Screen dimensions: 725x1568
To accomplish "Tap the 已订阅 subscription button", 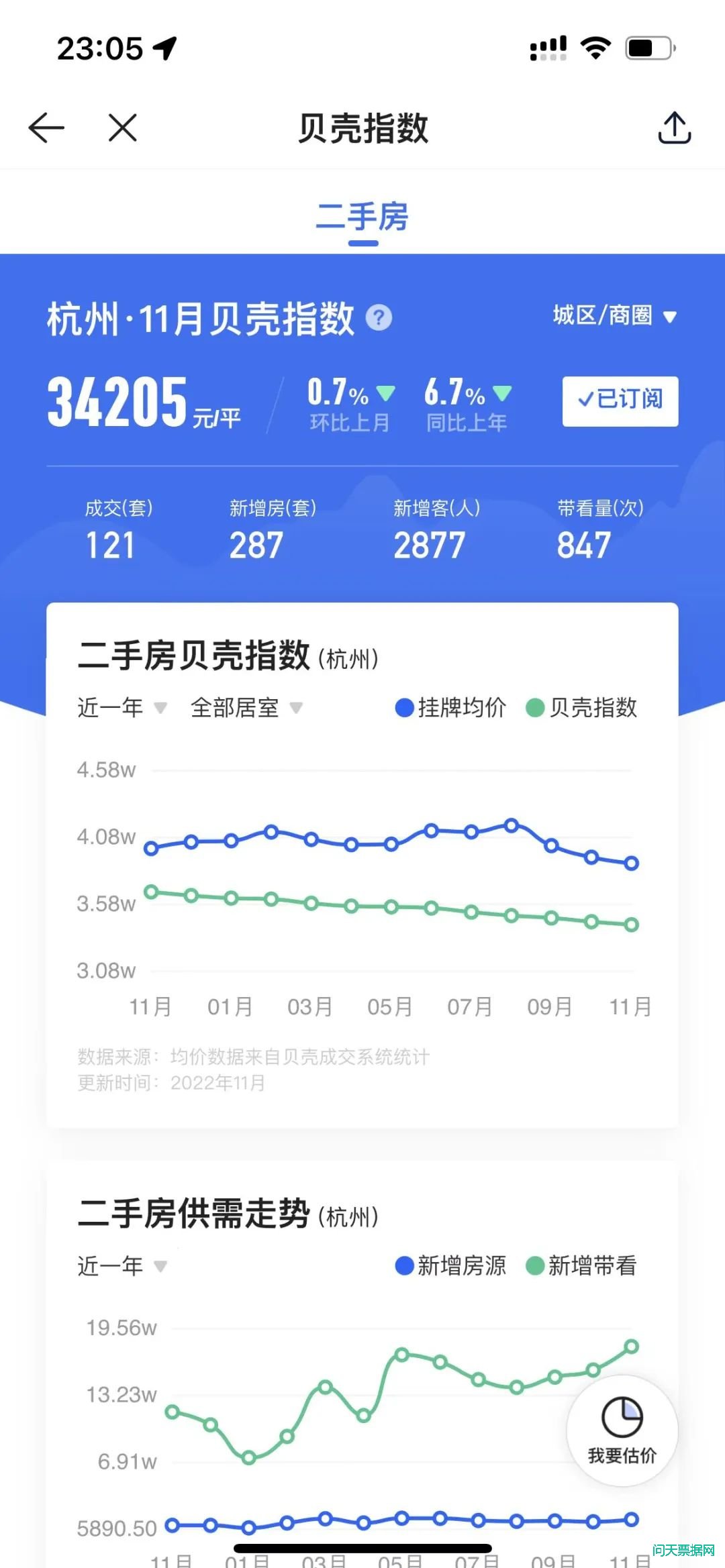I will [x=620, y=401].
